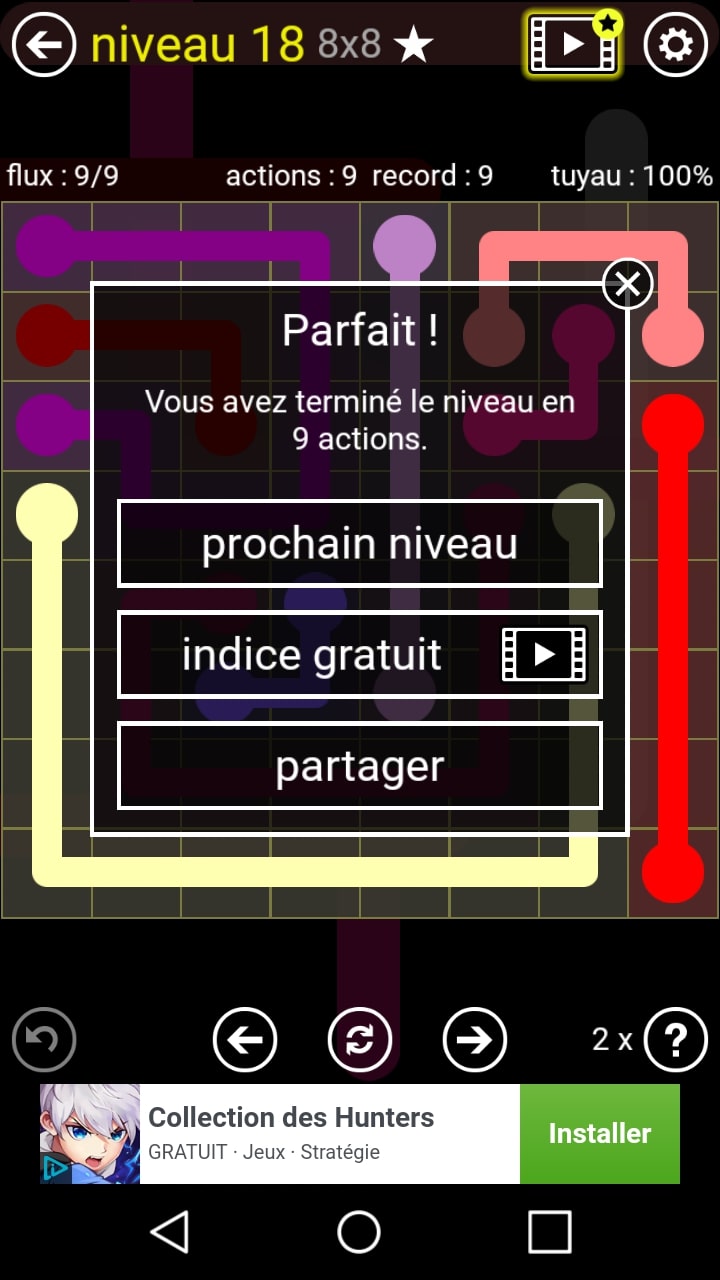Tap the partager button
This screenshot has width=720, height=1280.
point(360,766)
